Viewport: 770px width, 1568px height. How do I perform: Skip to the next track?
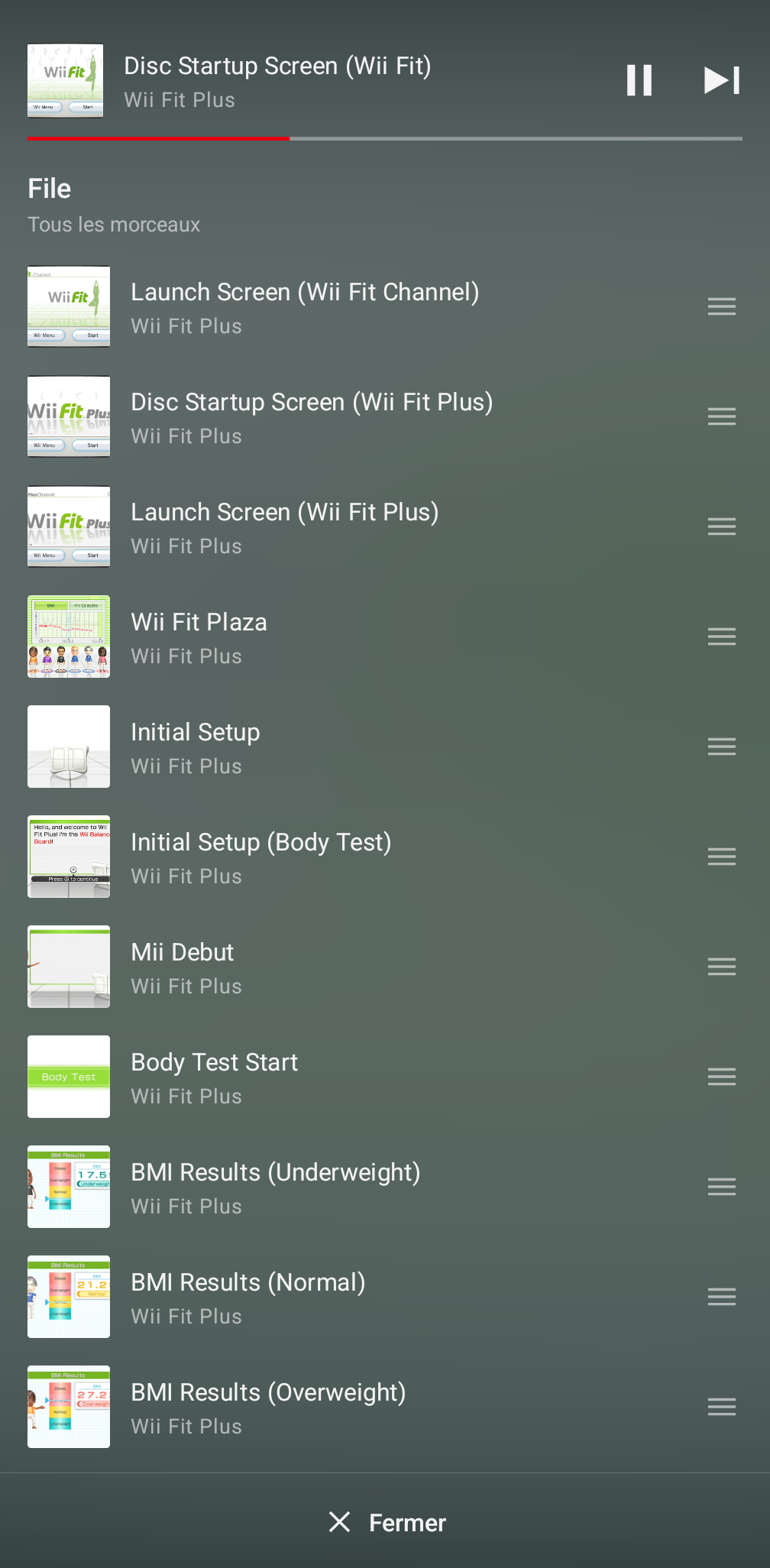tap(721, 80)
